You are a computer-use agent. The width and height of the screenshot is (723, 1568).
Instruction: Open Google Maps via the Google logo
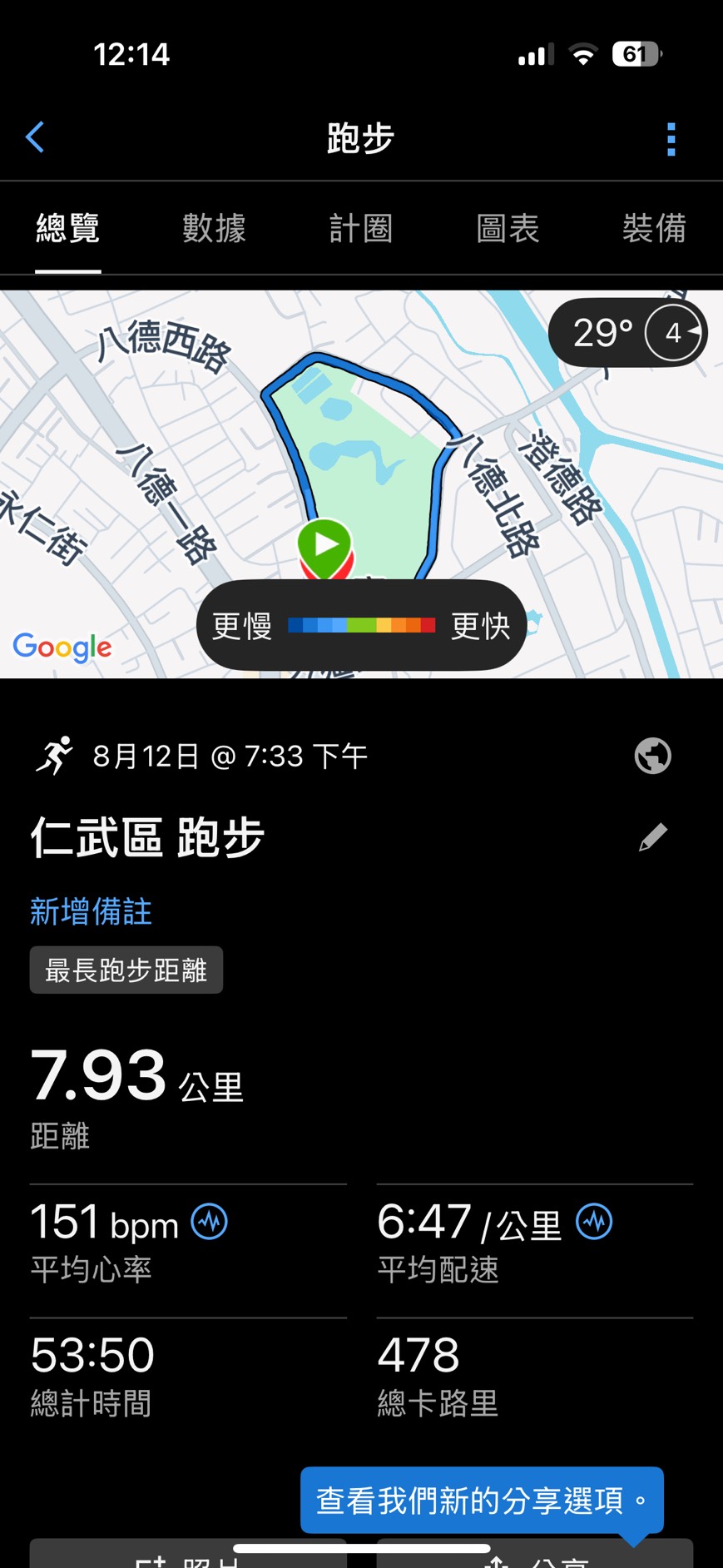pos(62,648)
